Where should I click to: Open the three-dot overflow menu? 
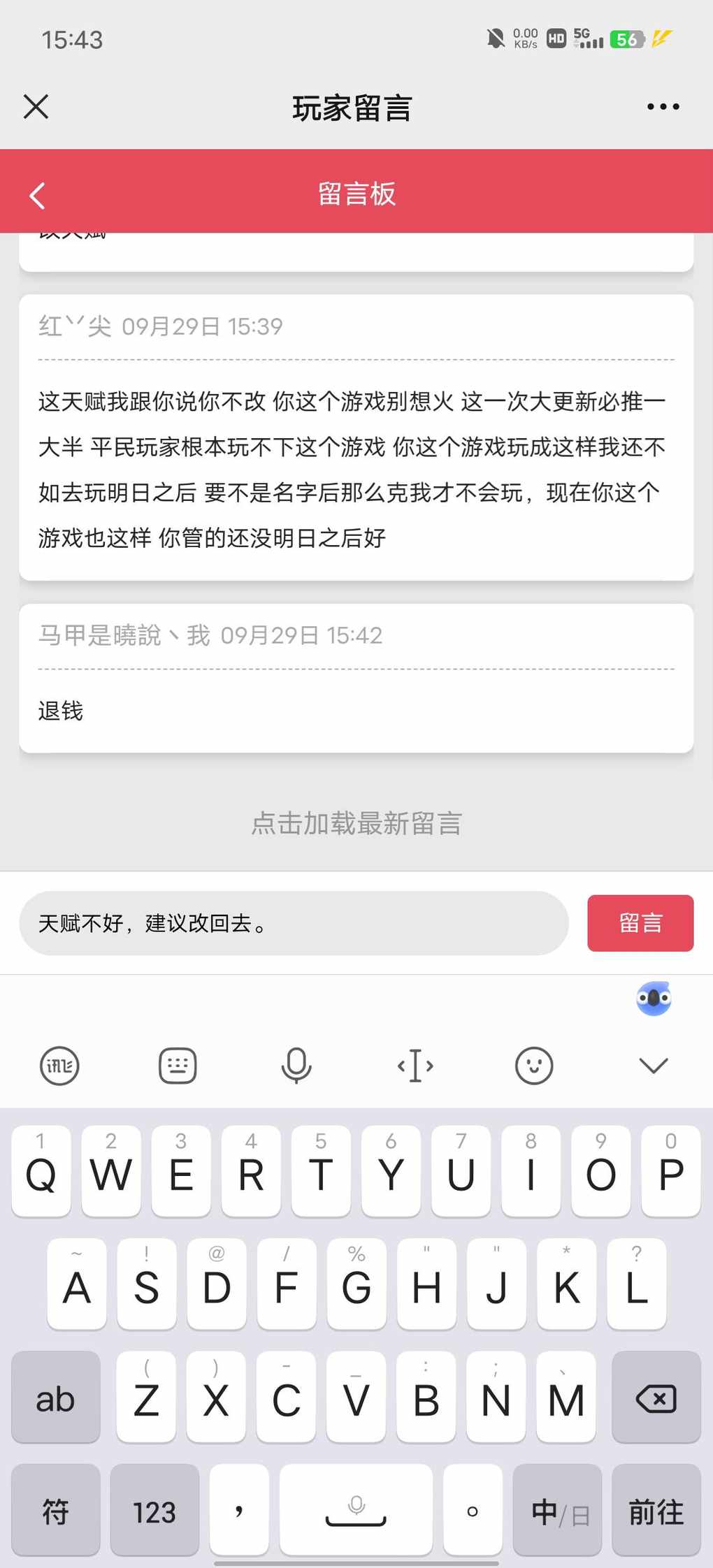[663, 107]
